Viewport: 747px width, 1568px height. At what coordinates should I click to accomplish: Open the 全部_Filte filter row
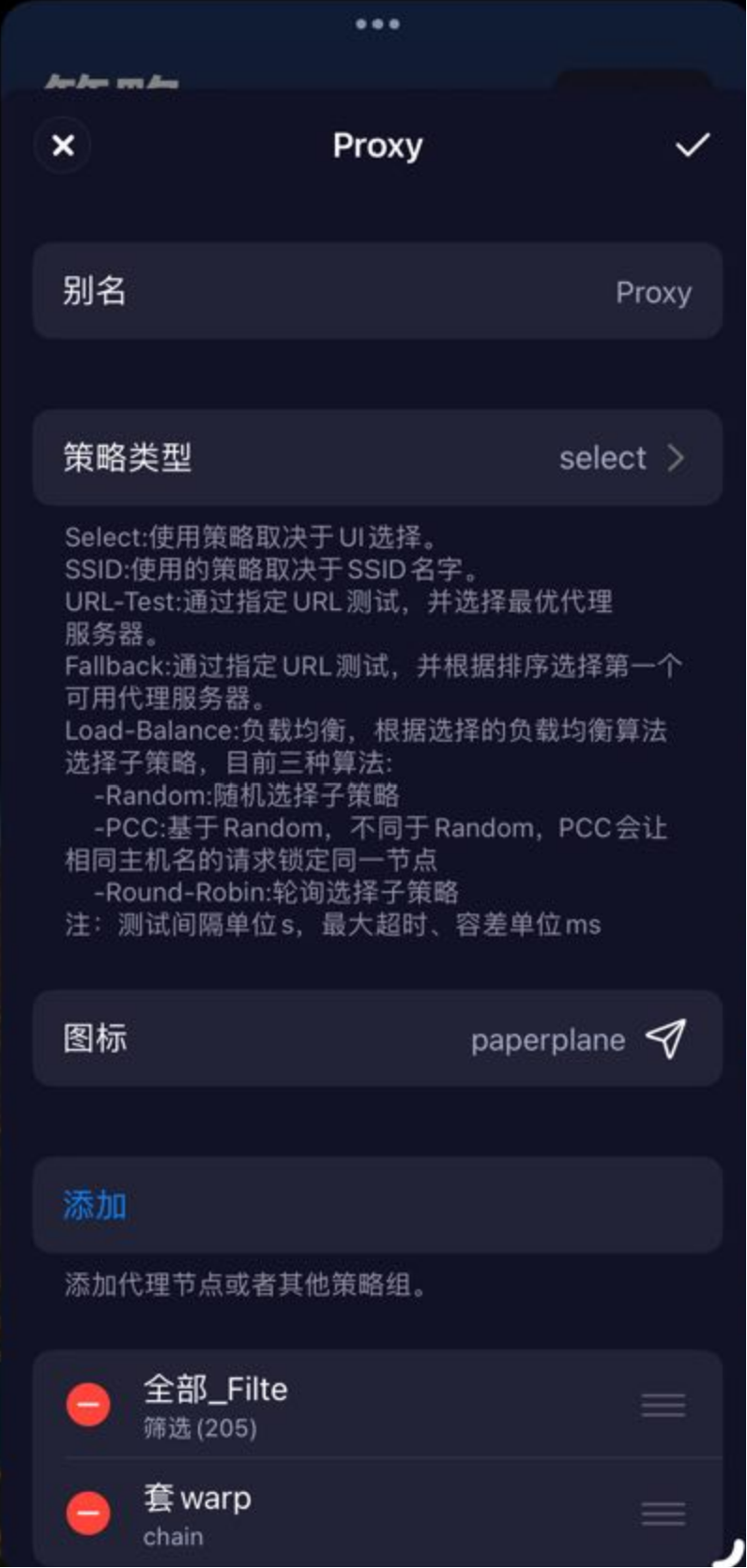[375, 1406]
